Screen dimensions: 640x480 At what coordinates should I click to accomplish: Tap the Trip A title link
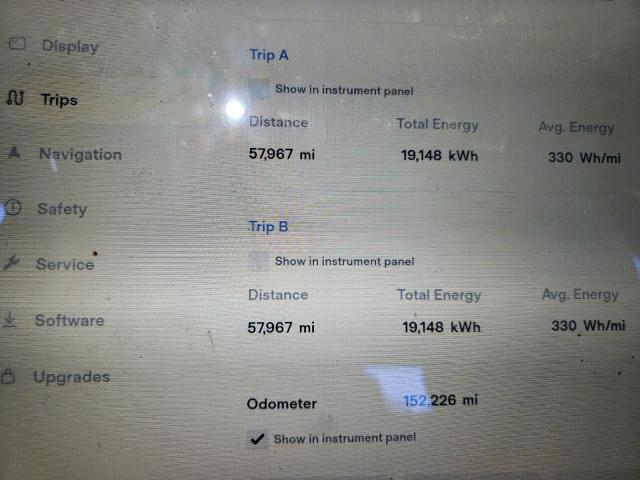(x=269, y=55)
